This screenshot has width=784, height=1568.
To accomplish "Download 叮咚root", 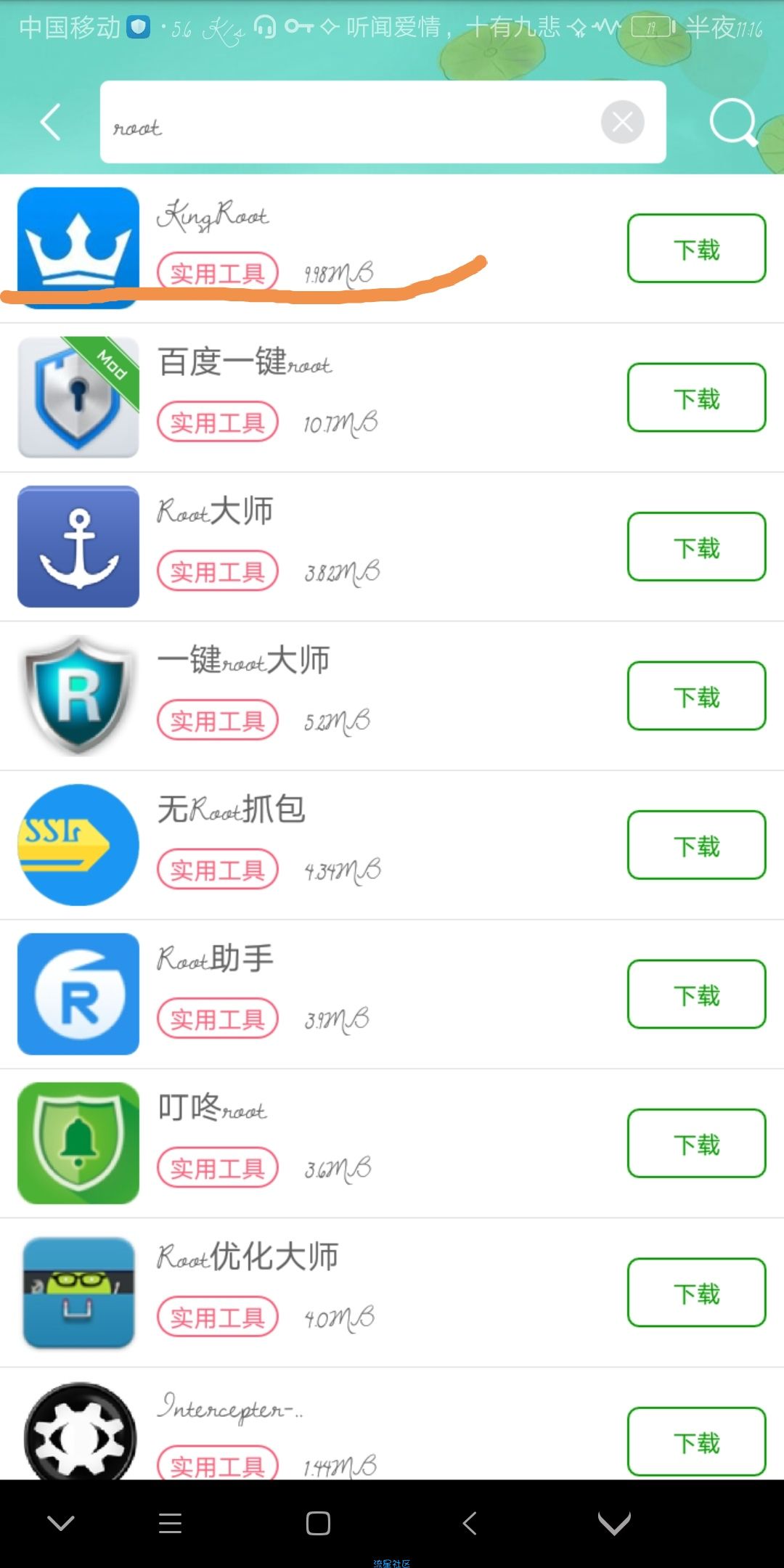I will pyautogui.click(x=696, y=1143).
